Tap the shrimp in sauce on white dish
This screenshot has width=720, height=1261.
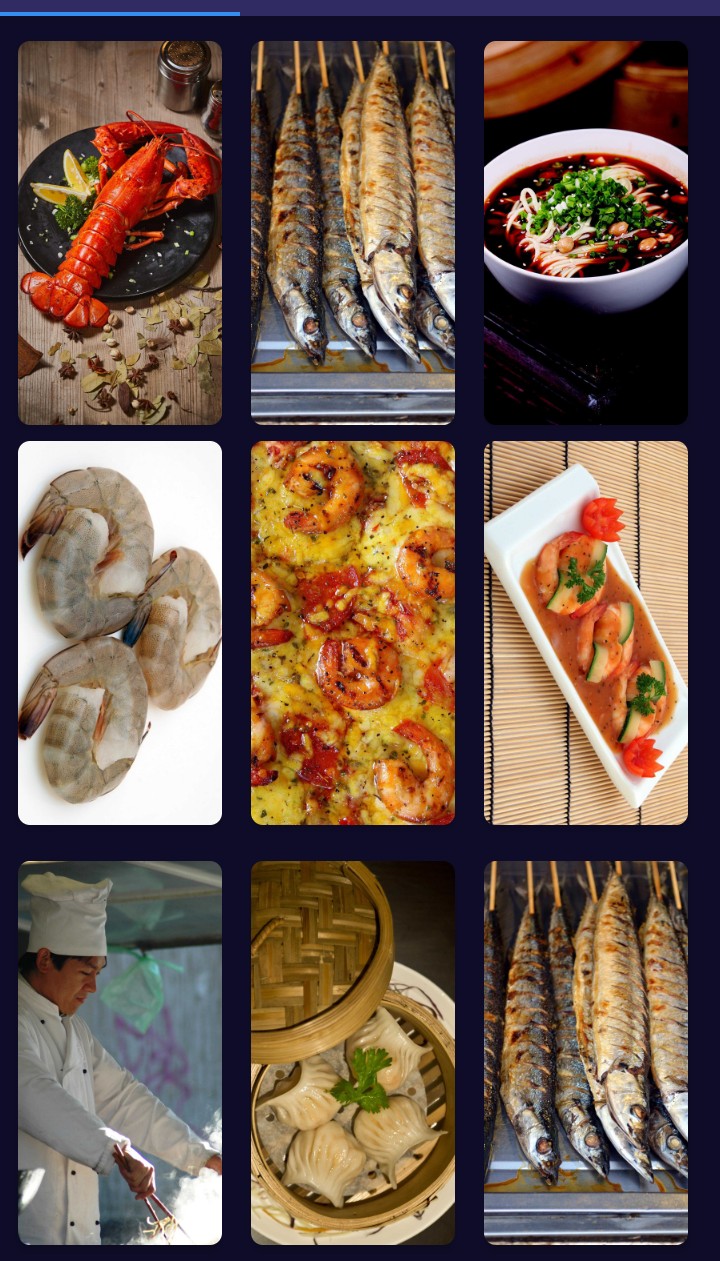point(586,632)
